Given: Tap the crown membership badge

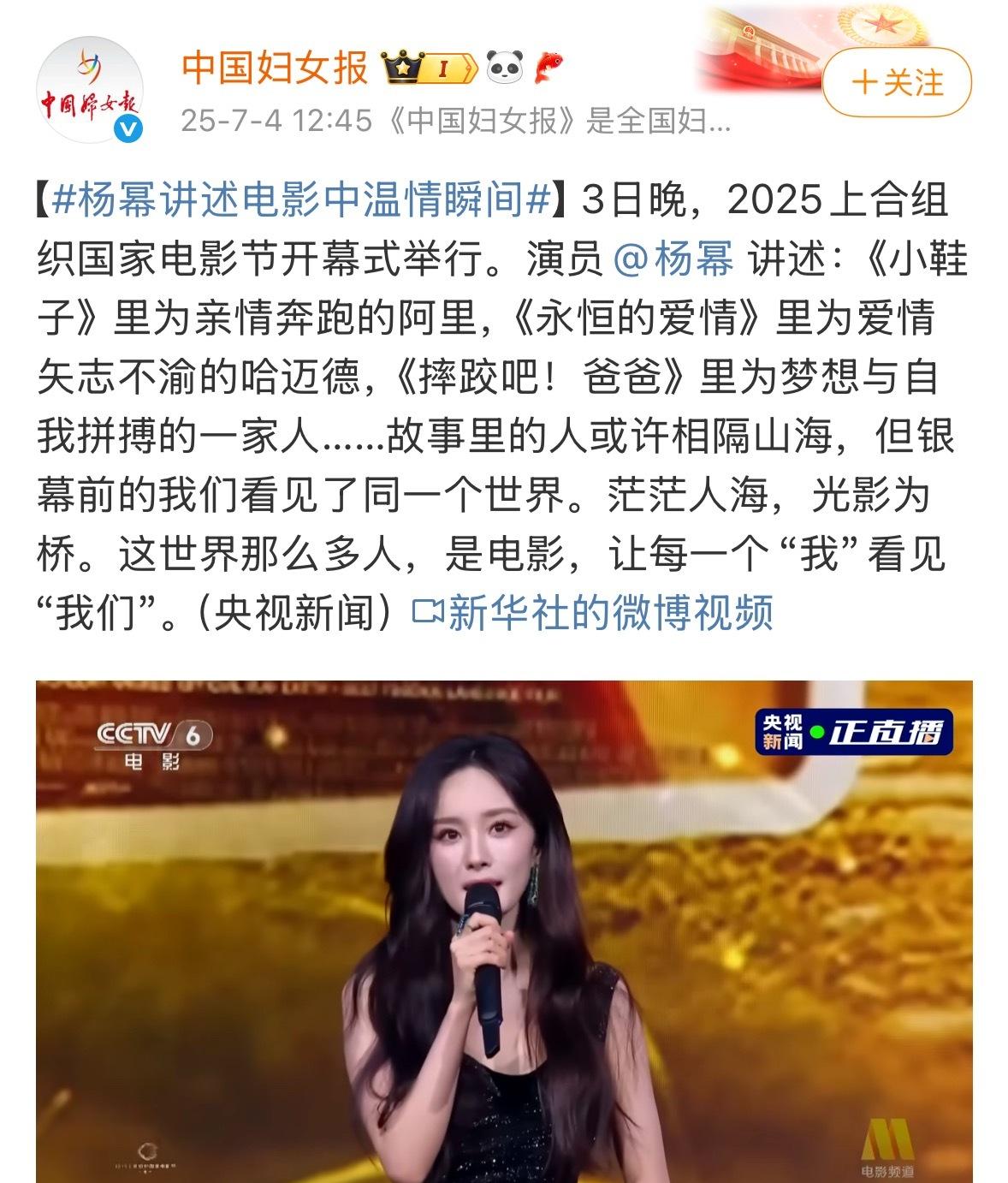Looking at the screenshot, I should 428,68.
